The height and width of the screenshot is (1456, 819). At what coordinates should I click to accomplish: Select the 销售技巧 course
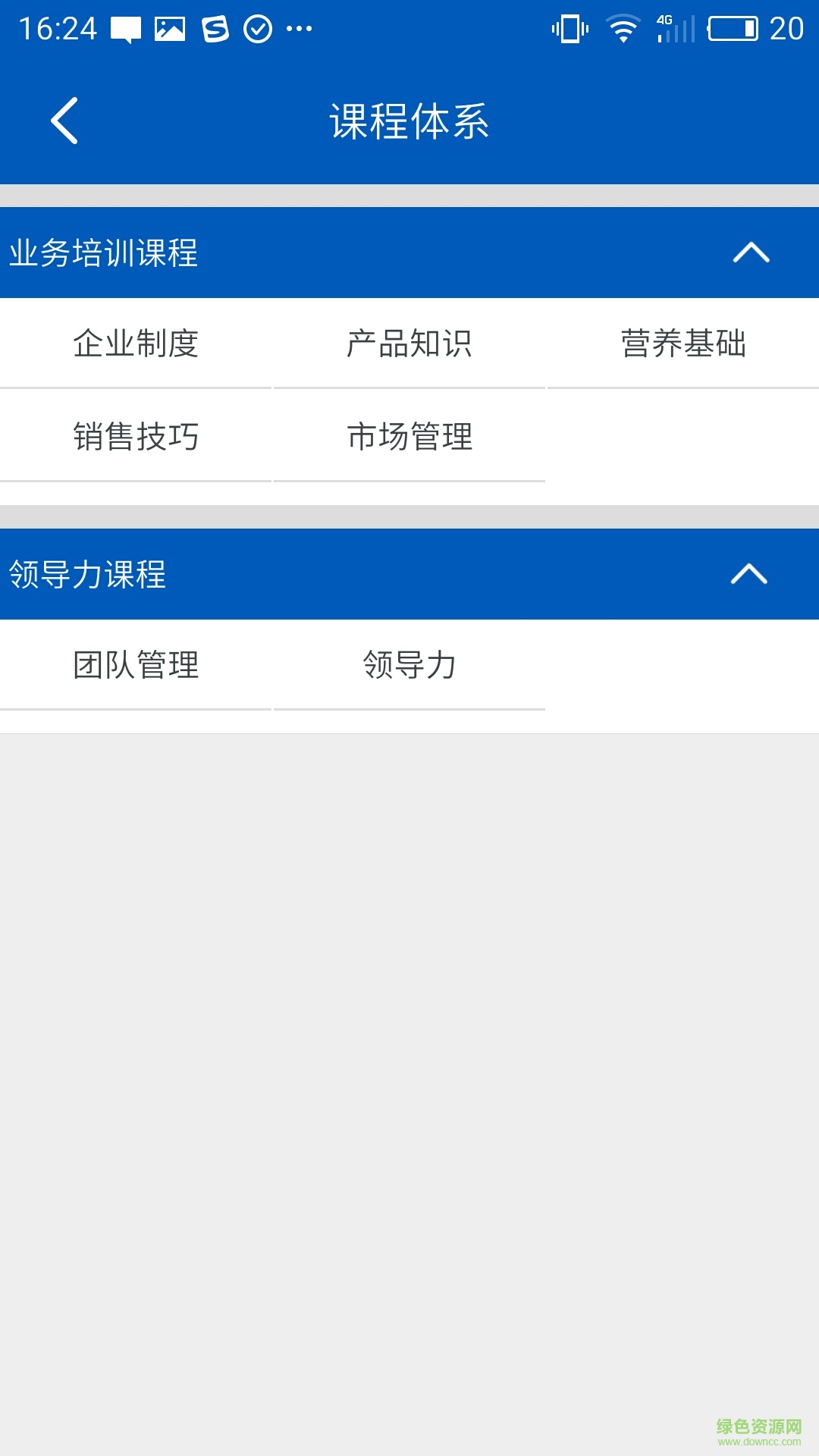(136, 435)
